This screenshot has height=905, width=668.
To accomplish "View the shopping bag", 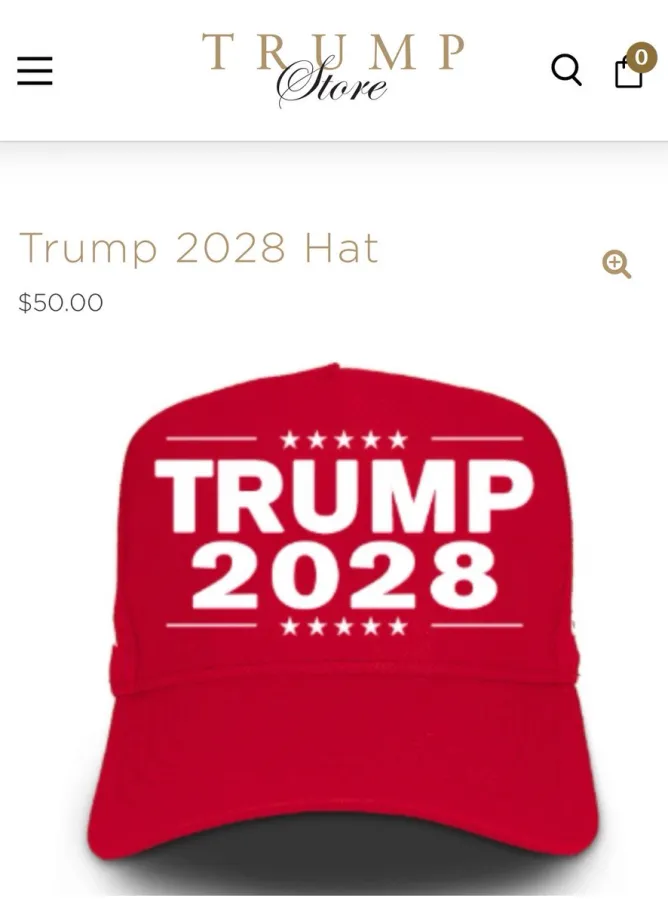I will tap(629, 71).
